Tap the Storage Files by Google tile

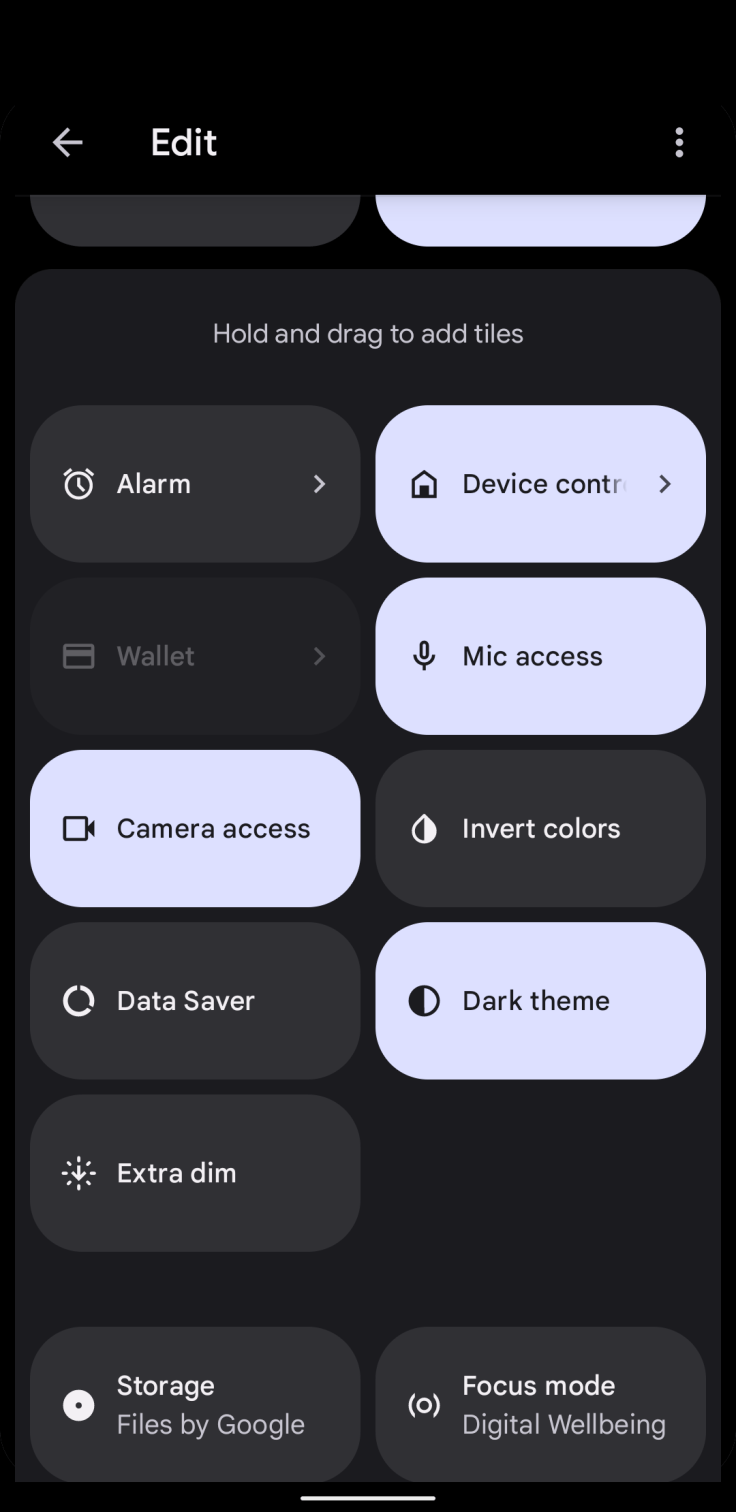pos(195,1404)
